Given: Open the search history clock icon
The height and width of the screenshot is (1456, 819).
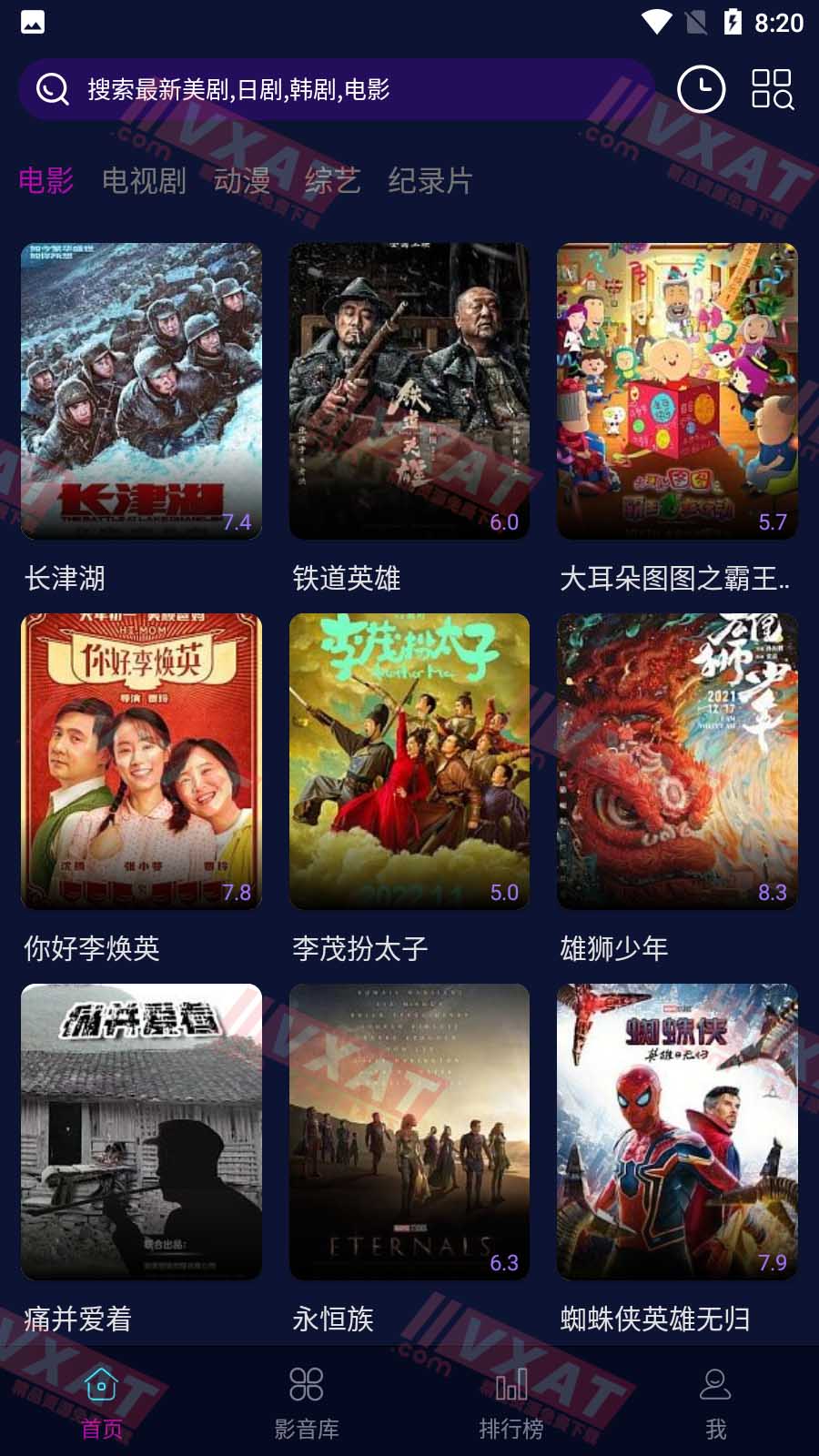Looking at the screenshot, I should tap(701, 89).
